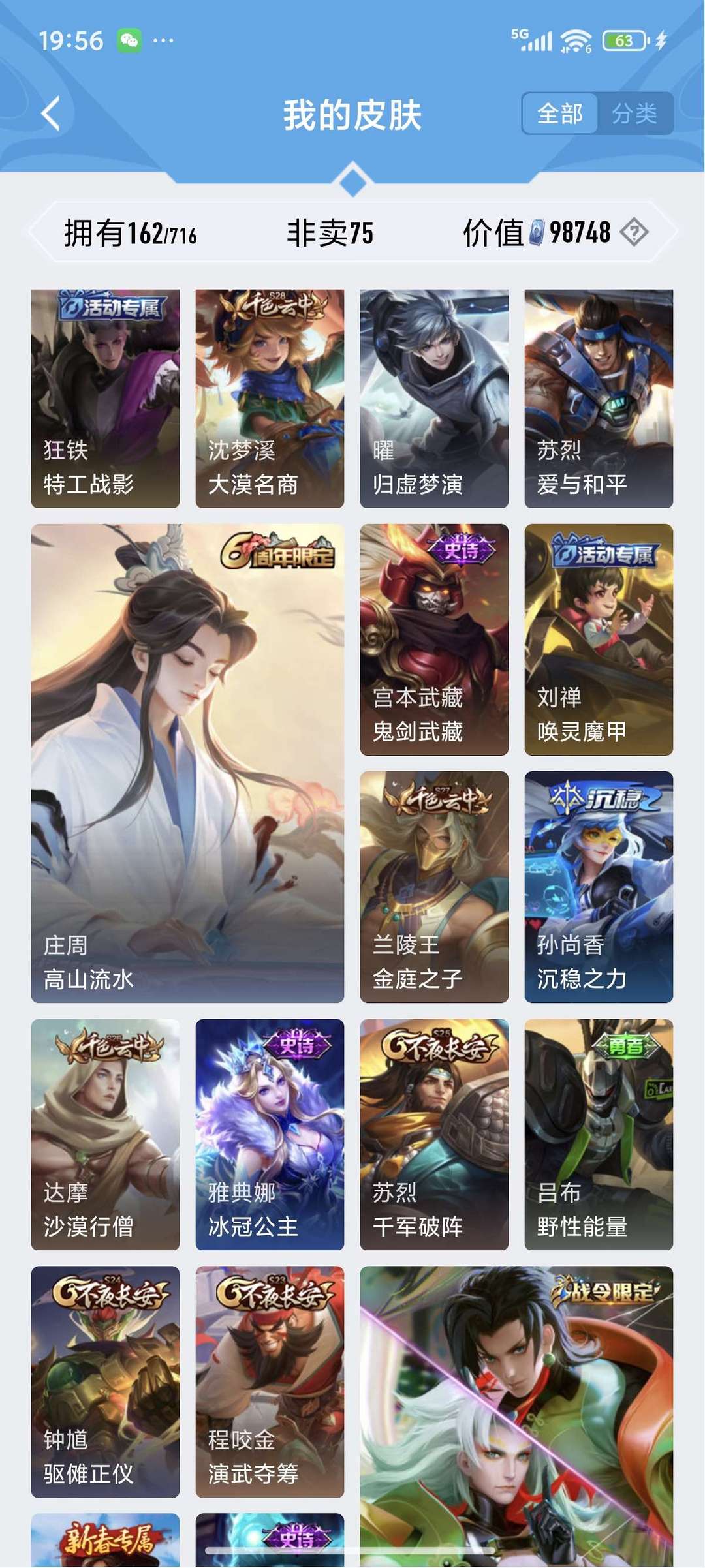The image size is (705, 1568).
Task: Open 庄周 高山流水 large card
Action: click(x=187, y=763)
